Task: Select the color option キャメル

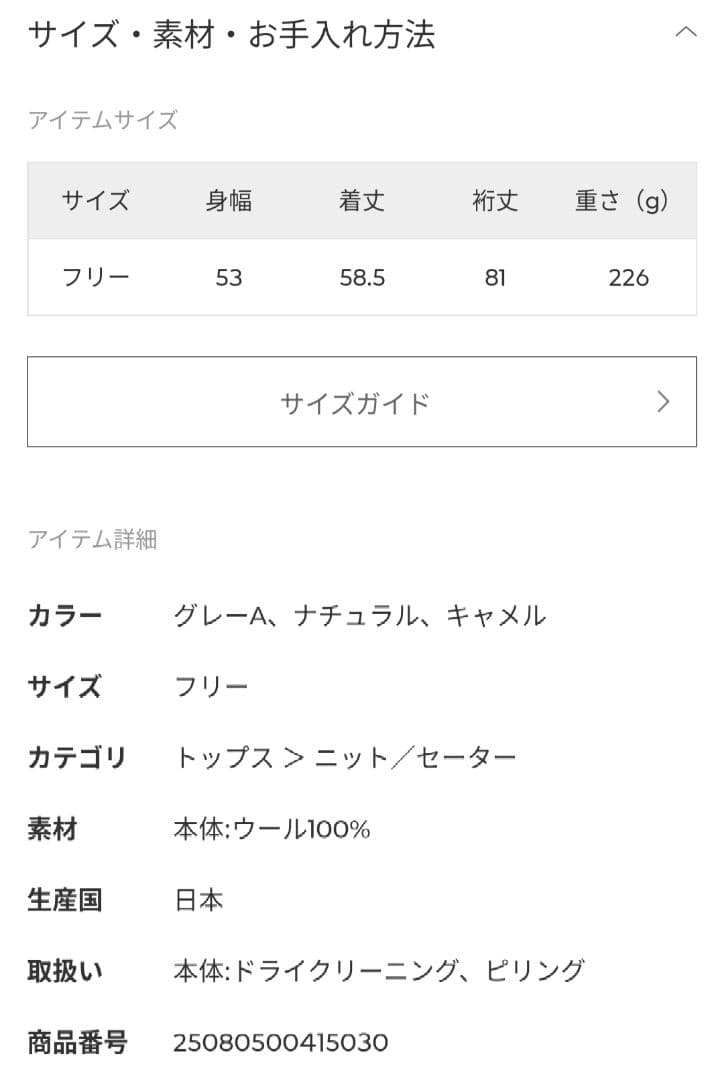Action: coord(502,616)
